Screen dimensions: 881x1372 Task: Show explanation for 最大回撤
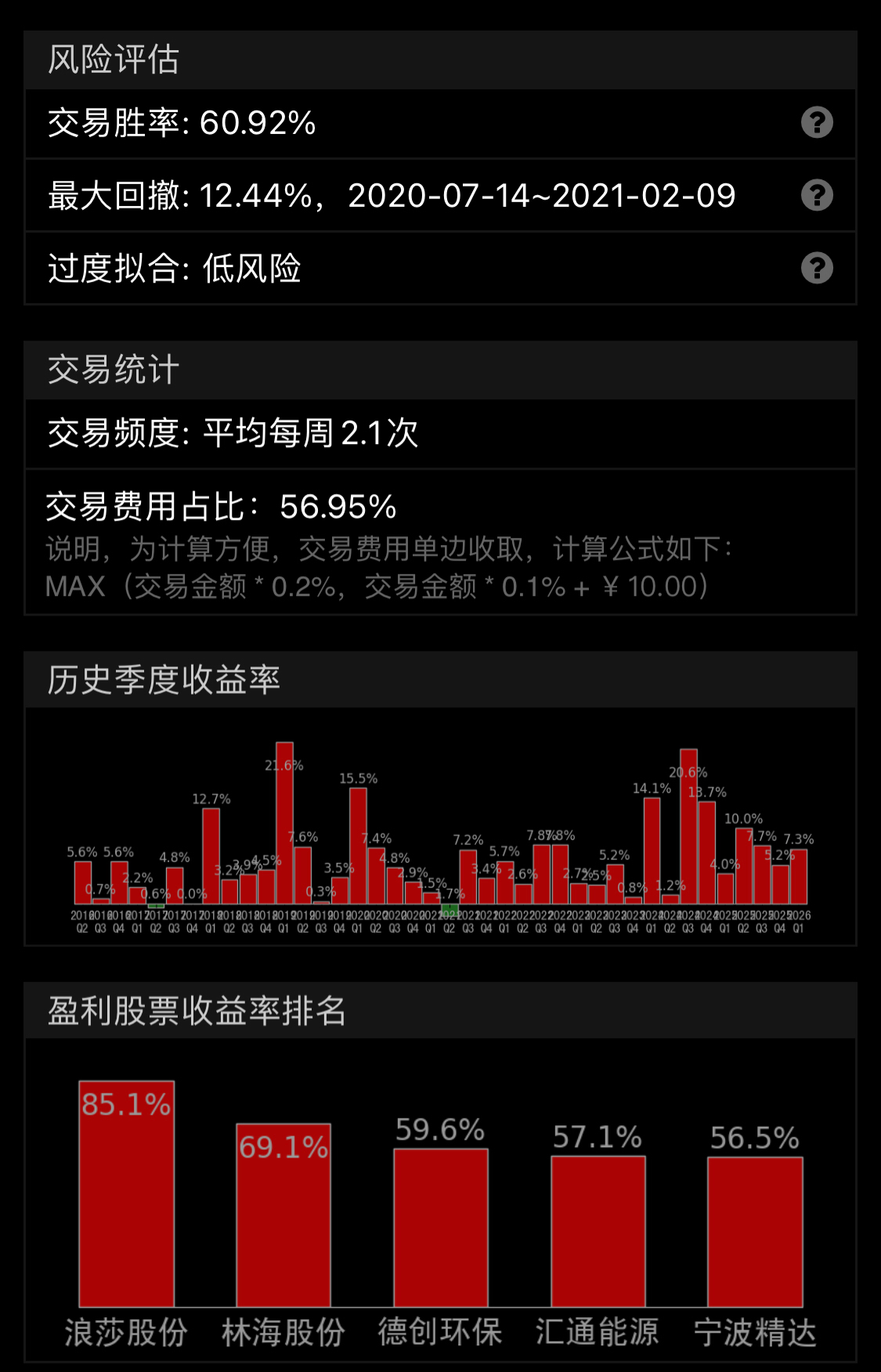point(817,196)
